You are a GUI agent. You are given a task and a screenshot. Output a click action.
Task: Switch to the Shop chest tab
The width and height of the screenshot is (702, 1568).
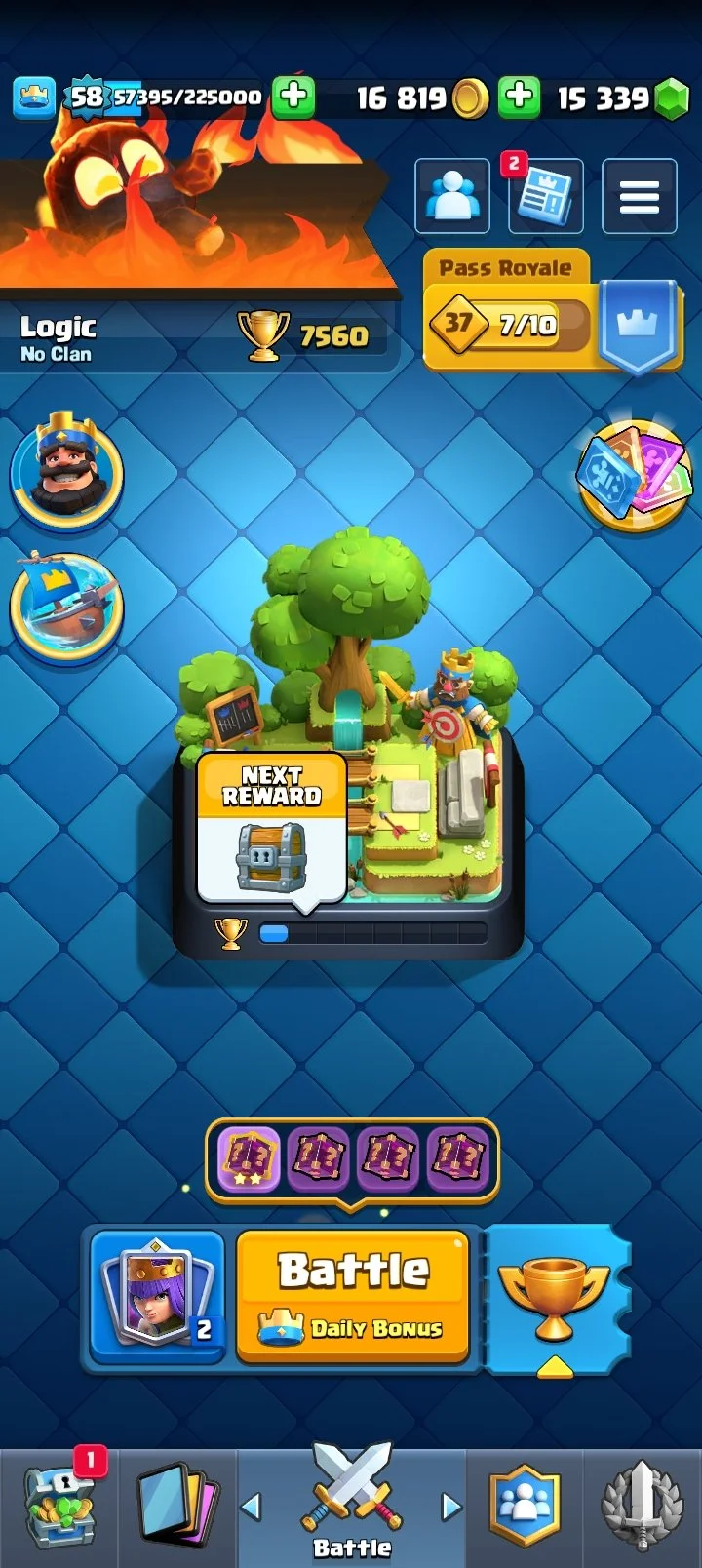[58, 1507]
